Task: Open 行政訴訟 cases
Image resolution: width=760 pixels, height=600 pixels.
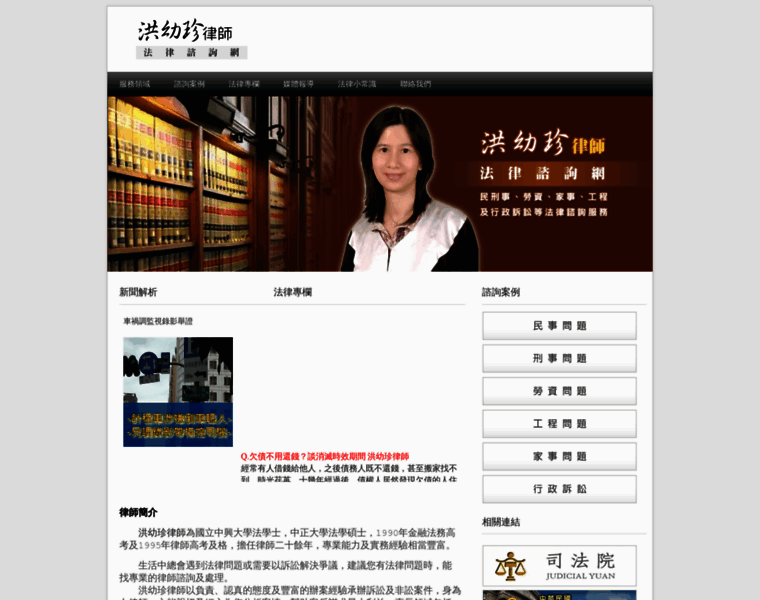Action: [559, 489]
